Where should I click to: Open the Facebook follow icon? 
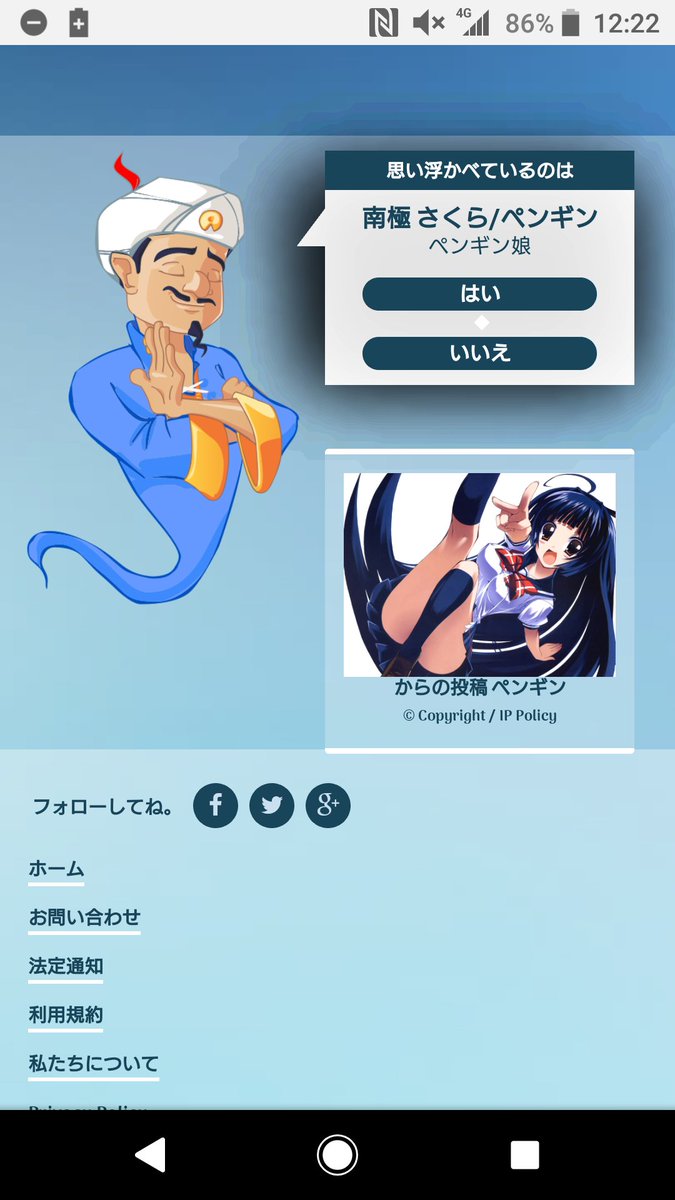tap(215, 805)
